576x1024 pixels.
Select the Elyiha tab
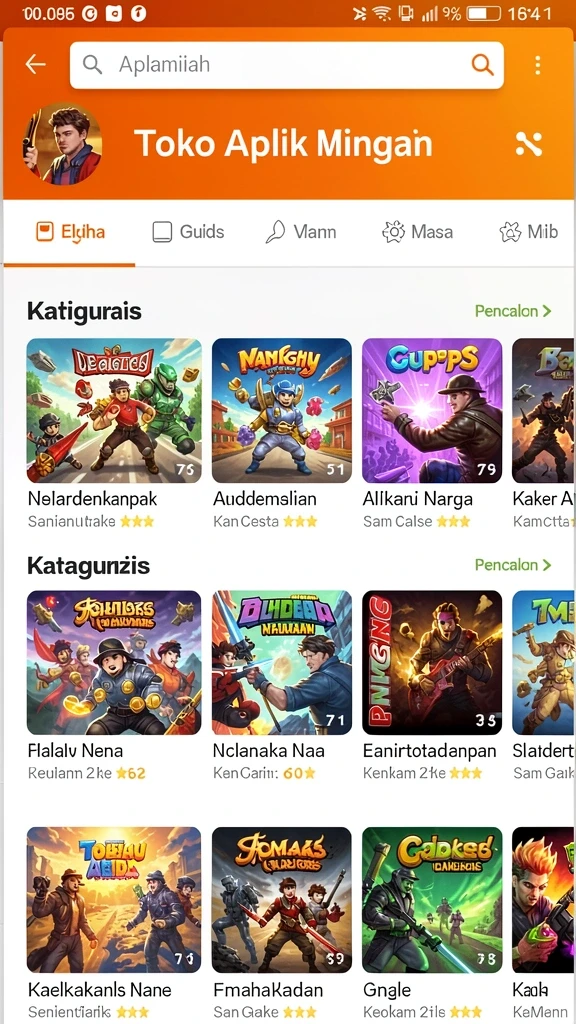pos(71,232)
